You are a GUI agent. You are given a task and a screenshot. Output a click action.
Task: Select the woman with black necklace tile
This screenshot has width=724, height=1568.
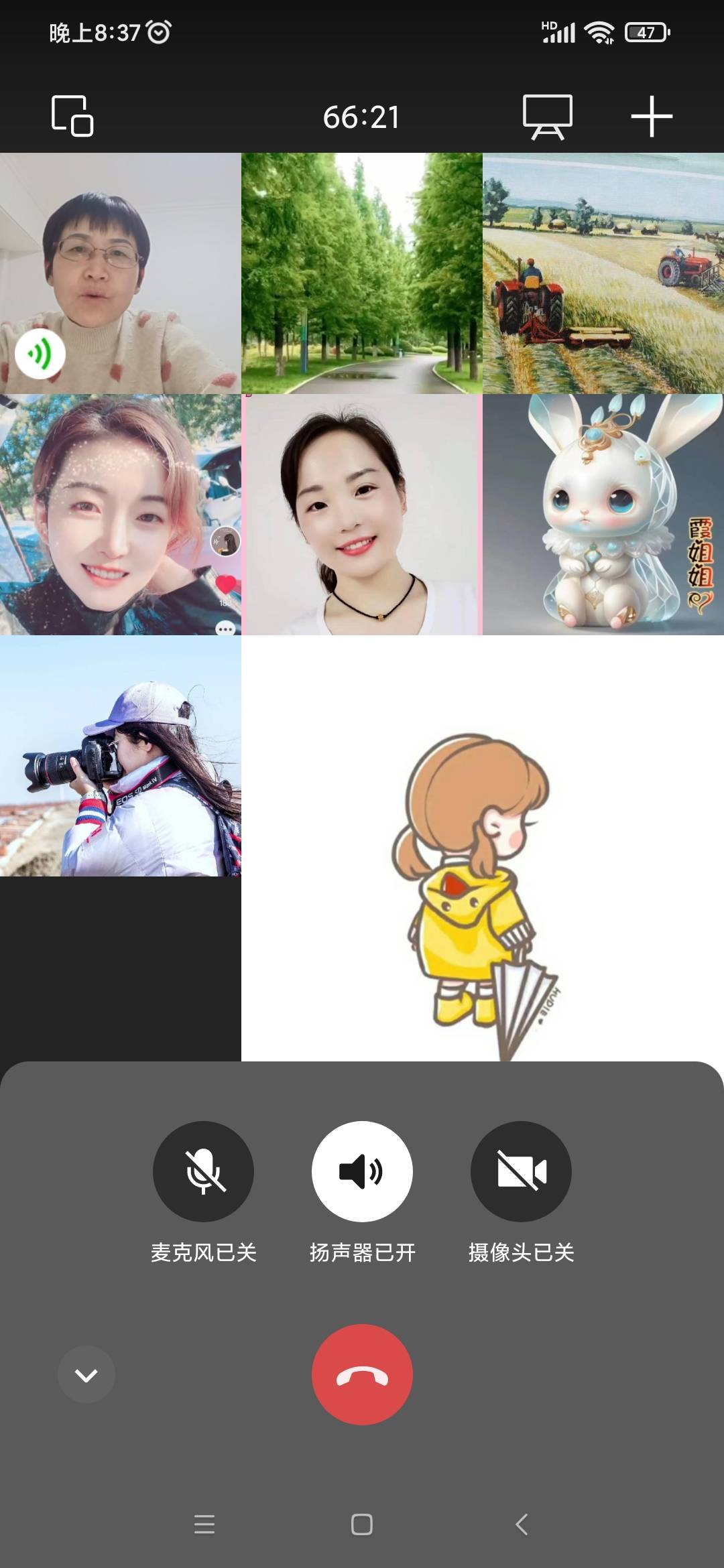[x=362, y=515]
